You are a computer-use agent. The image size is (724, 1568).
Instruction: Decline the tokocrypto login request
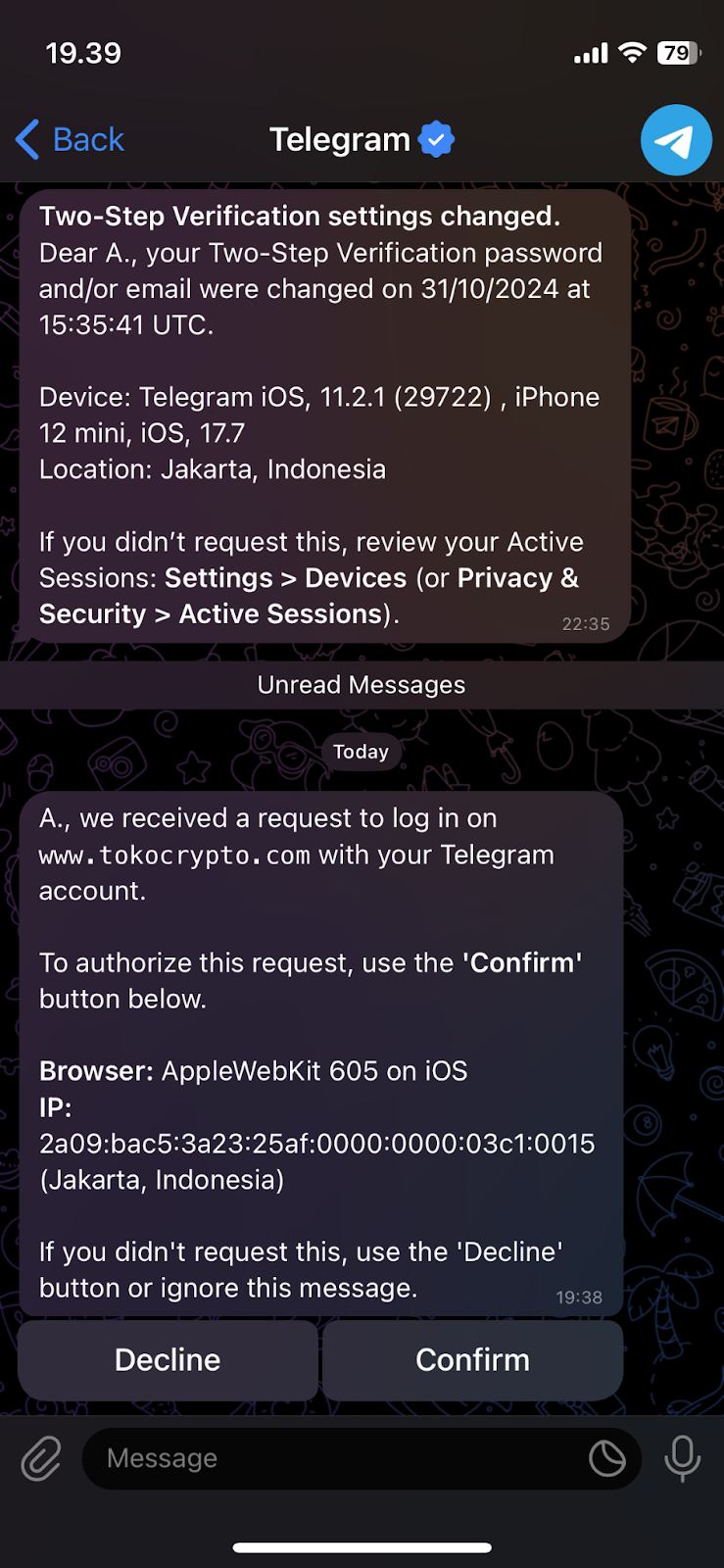pos(168,1360)
